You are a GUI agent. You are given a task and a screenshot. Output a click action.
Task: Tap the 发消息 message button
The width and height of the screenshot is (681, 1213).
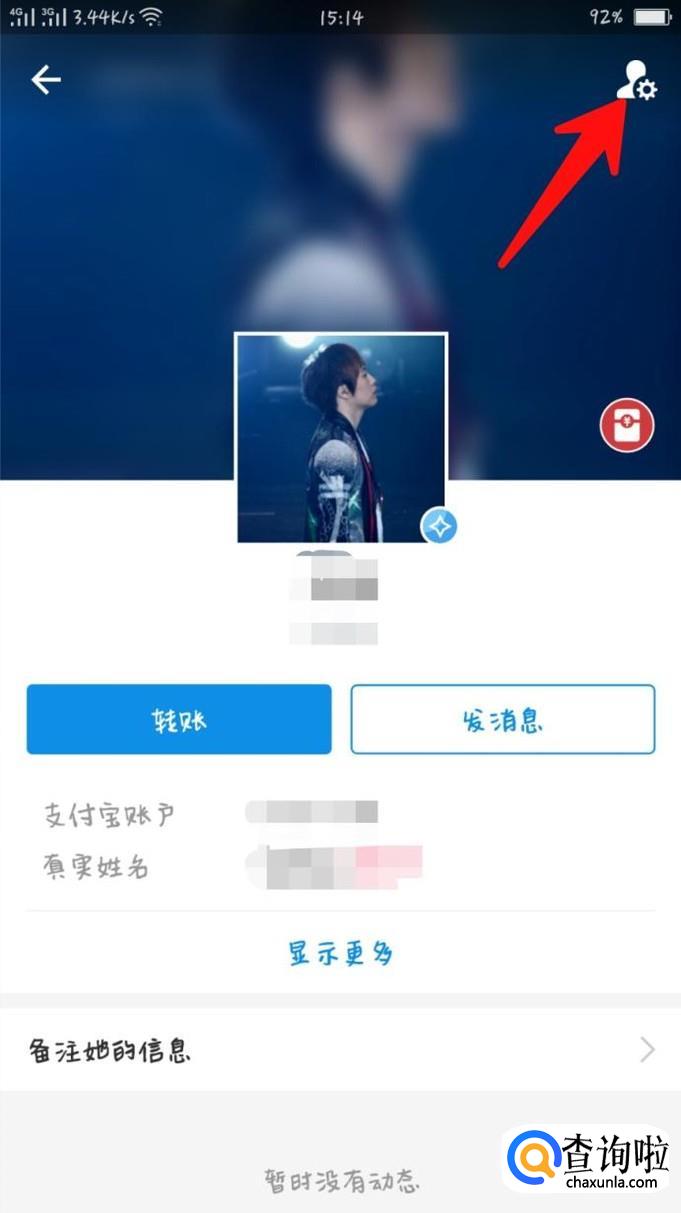point(502,719)
